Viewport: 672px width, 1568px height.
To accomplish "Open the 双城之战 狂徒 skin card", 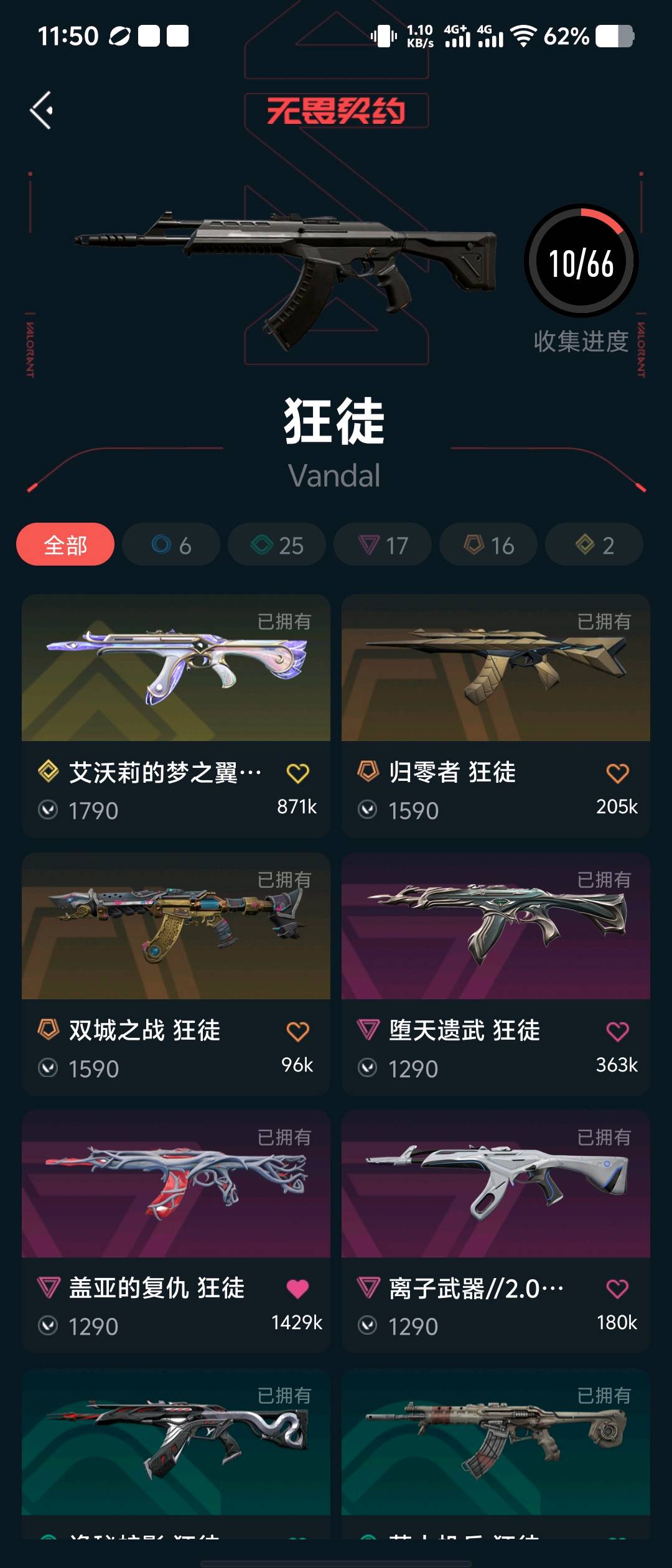I will pyautogui.click(x=176, y=927).
